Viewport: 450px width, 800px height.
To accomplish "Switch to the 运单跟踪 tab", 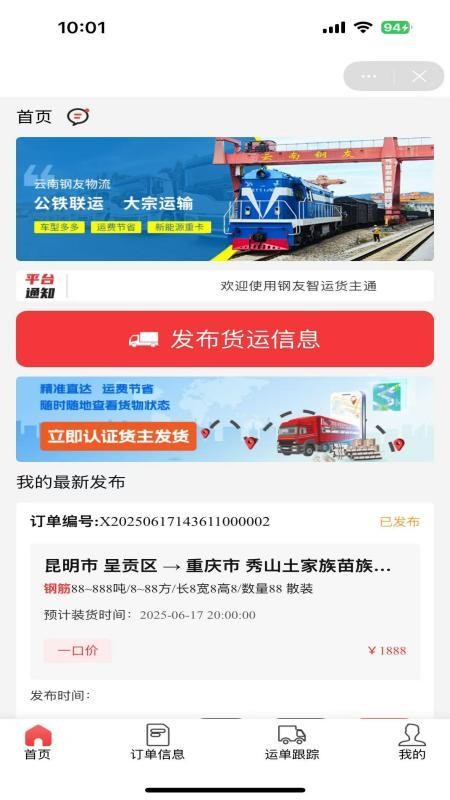I will 292,742.
